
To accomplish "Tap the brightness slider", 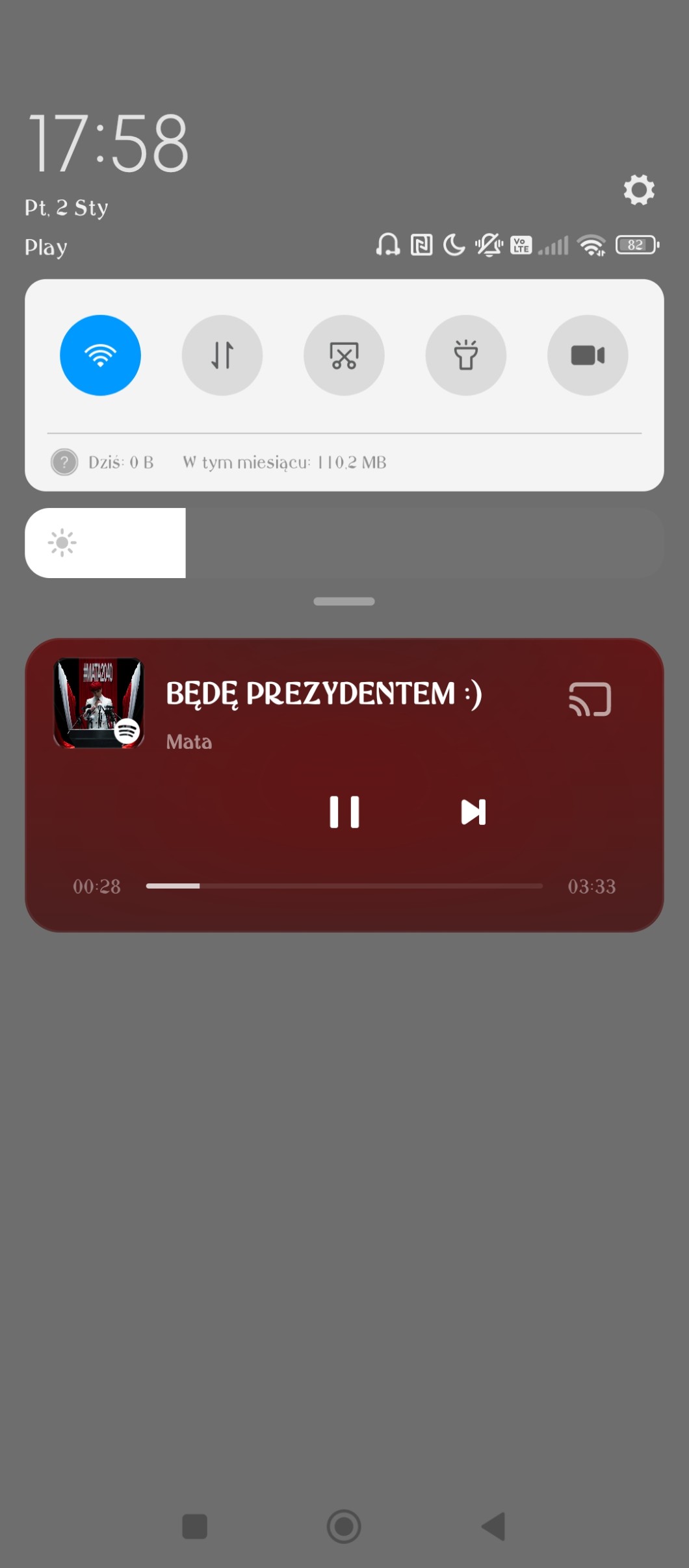I will pos(344,543).
